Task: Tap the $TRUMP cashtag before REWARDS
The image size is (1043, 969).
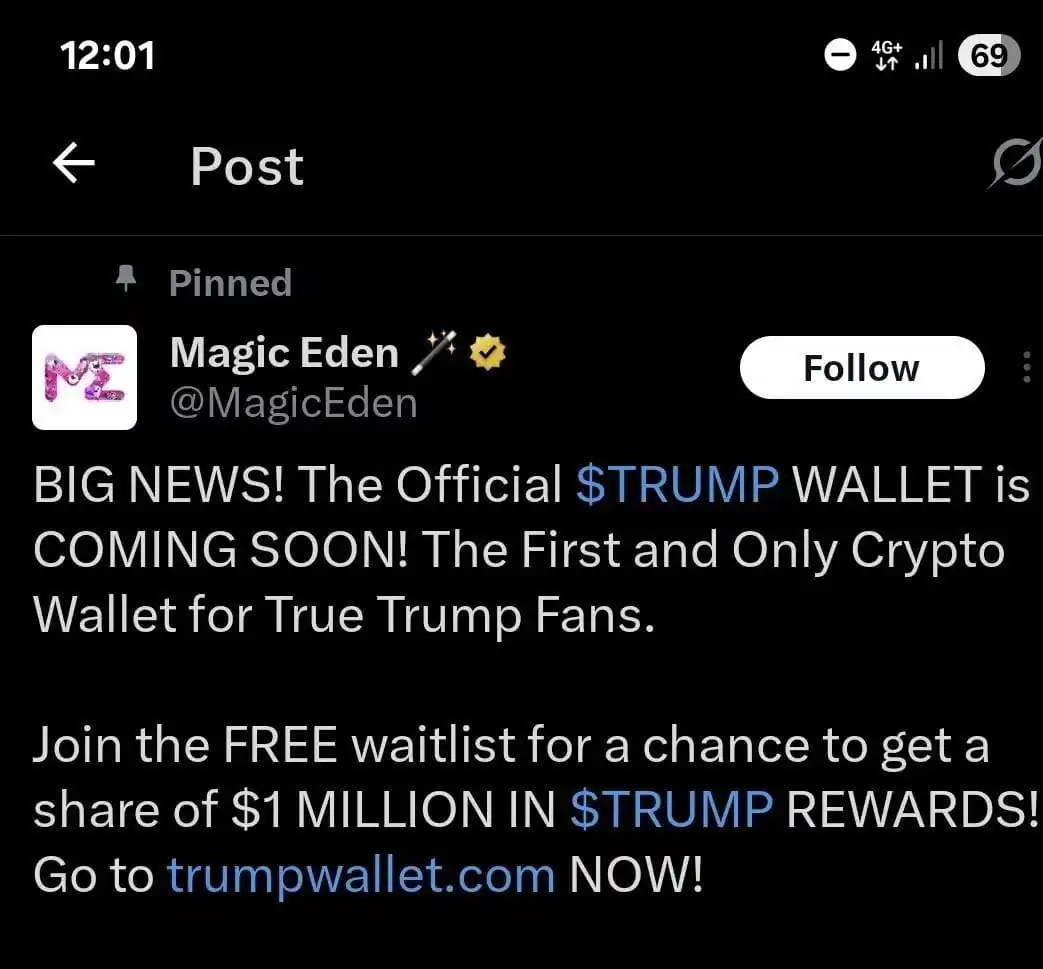Action: click(671, 811)
